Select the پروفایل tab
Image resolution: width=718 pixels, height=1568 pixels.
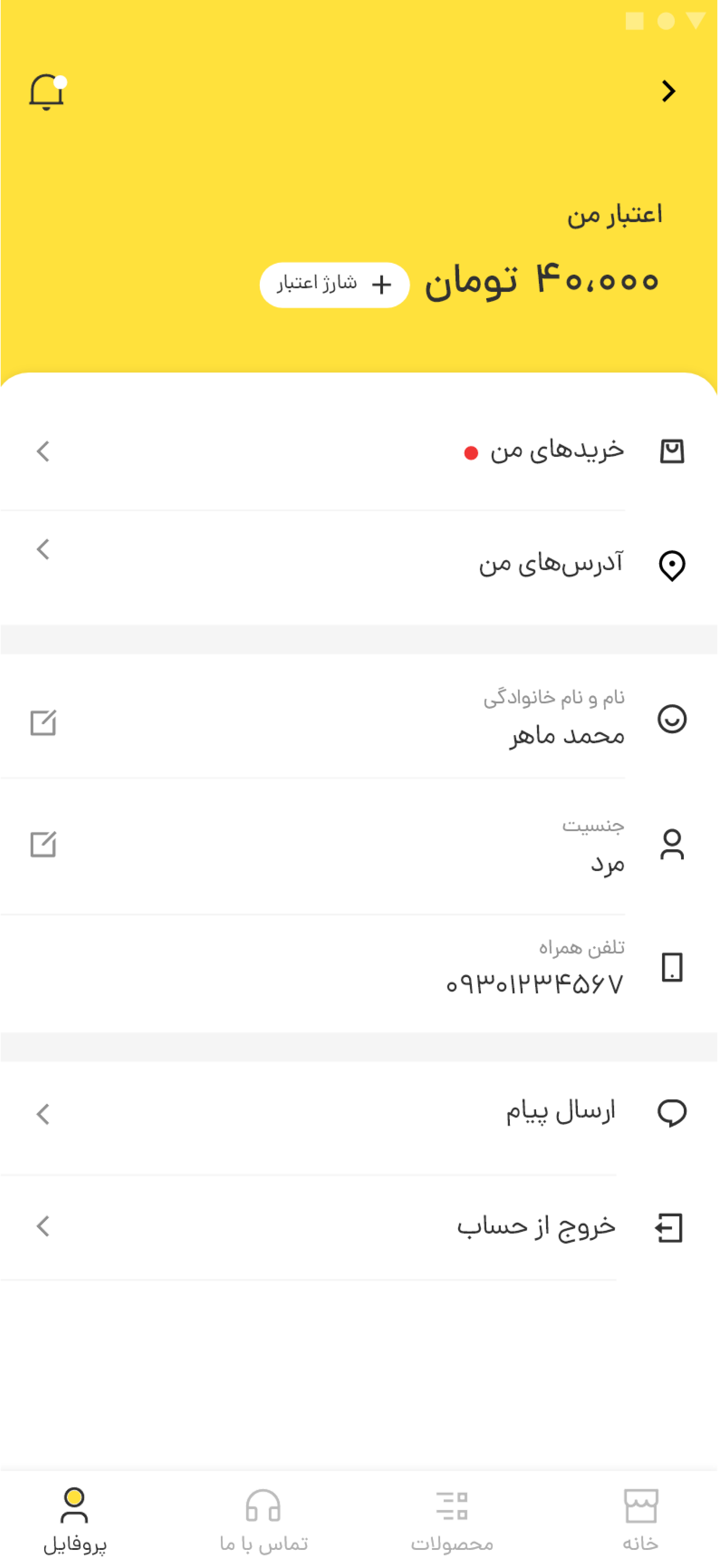point(75,1518)
